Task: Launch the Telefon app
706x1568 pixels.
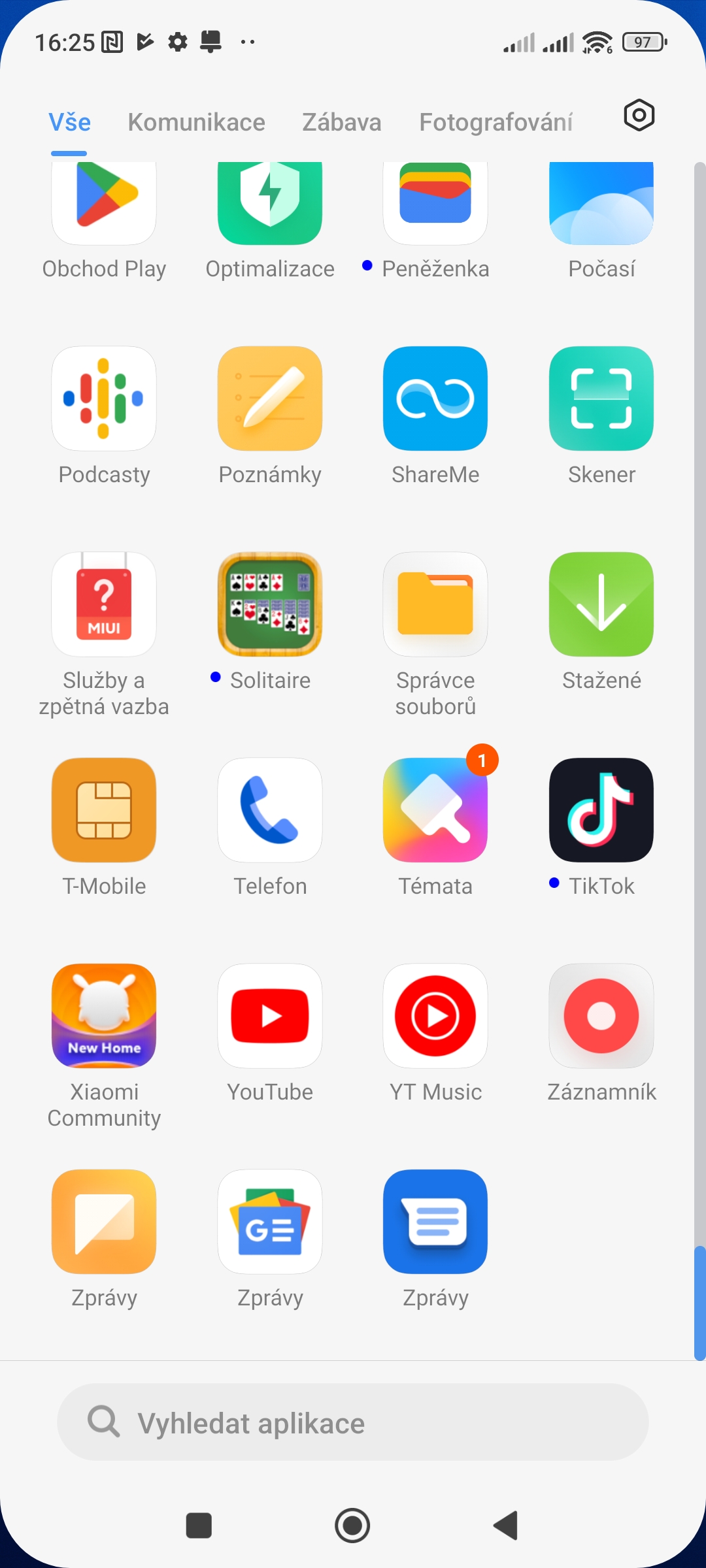Action: pos(270,810)
